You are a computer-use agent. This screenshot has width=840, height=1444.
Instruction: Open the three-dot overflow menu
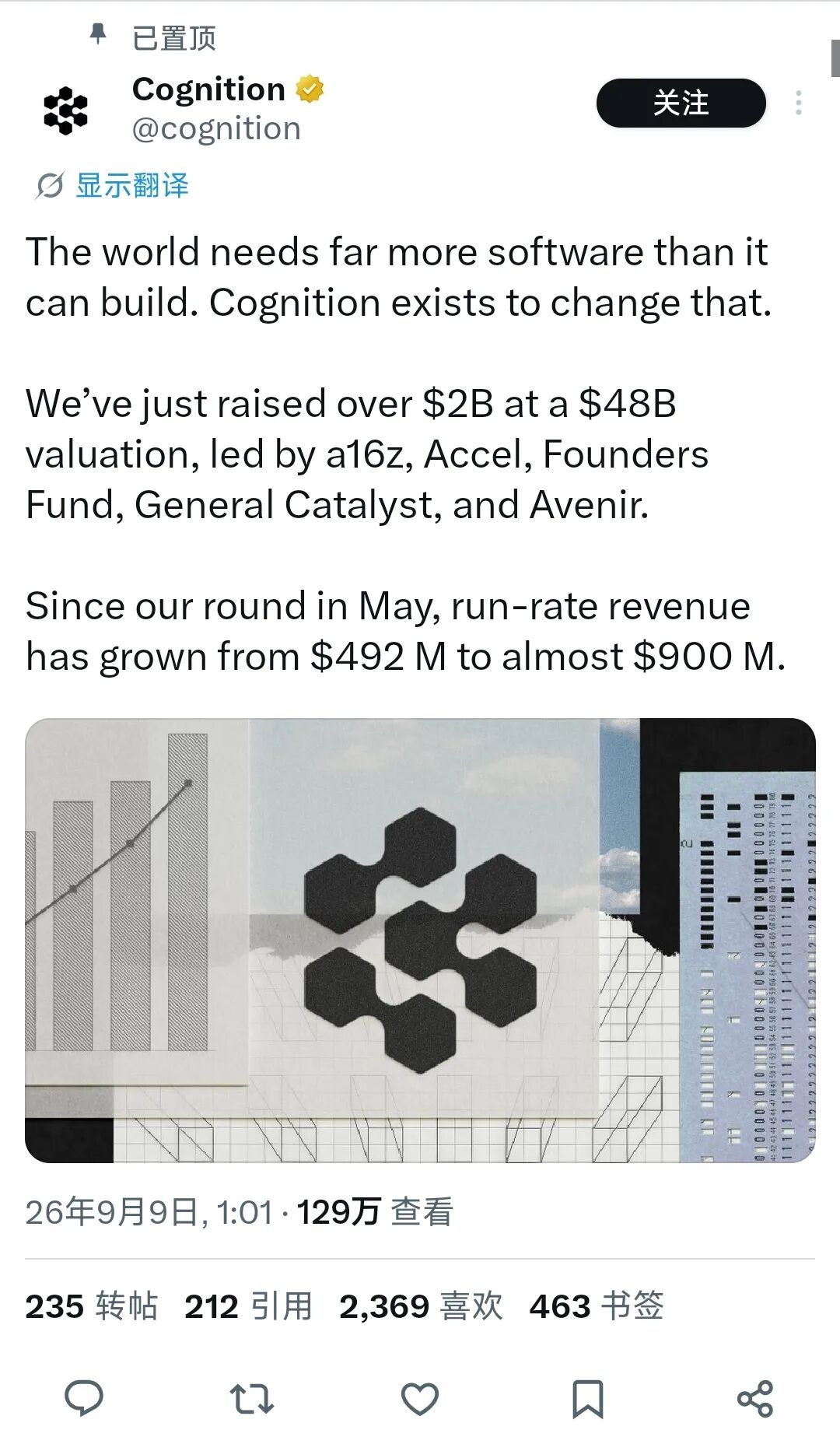(799, 103)
